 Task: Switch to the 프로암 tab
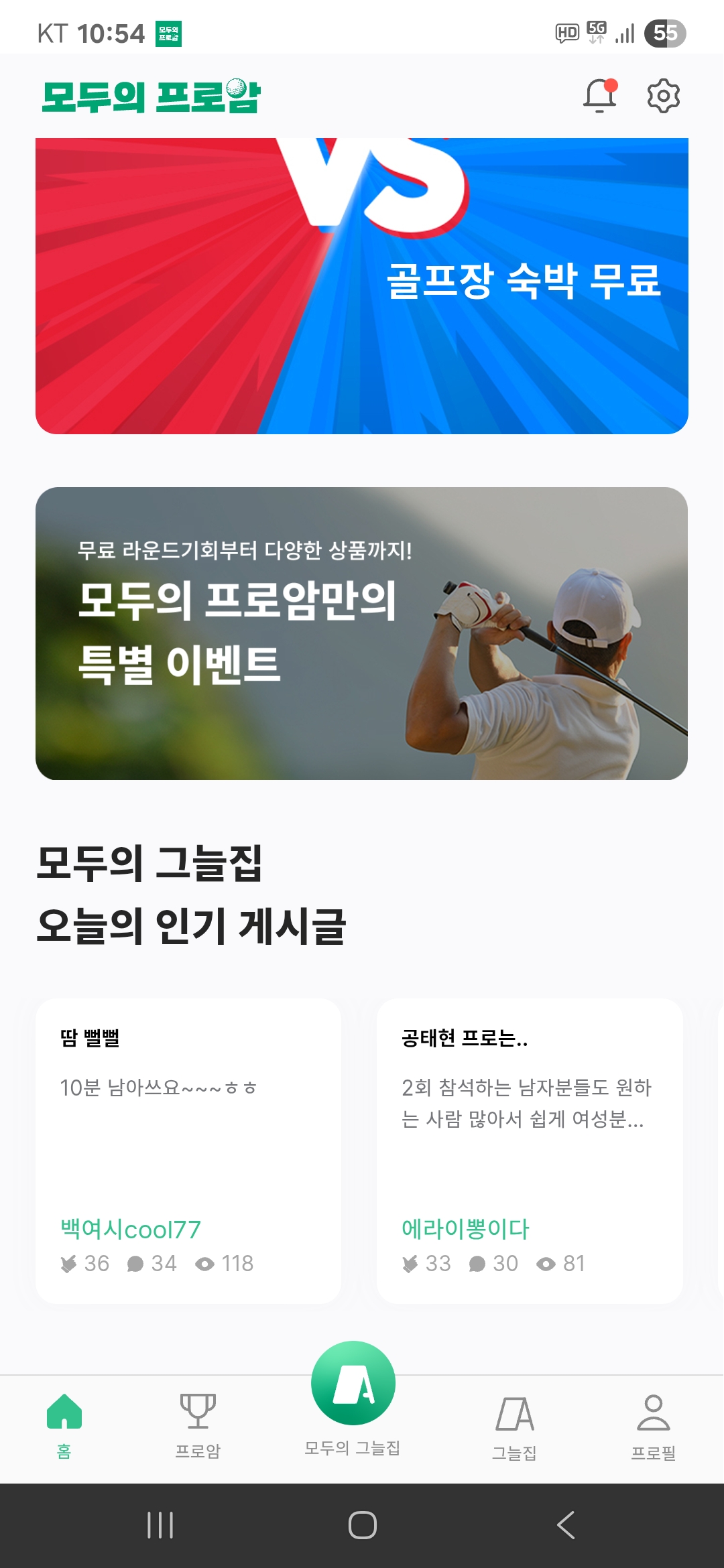coord(198,1424)
